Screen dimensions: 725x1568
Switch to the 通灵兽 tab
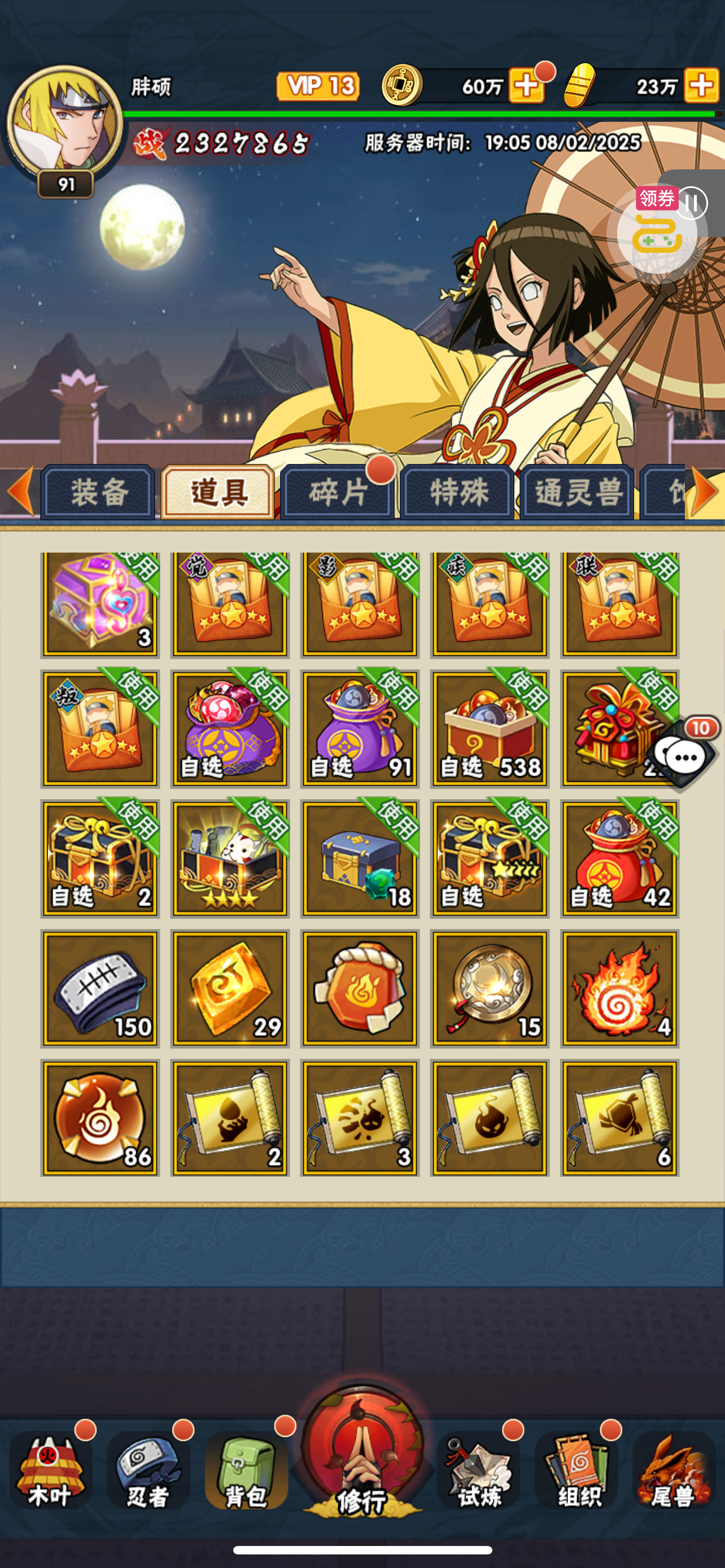[578, 492]
